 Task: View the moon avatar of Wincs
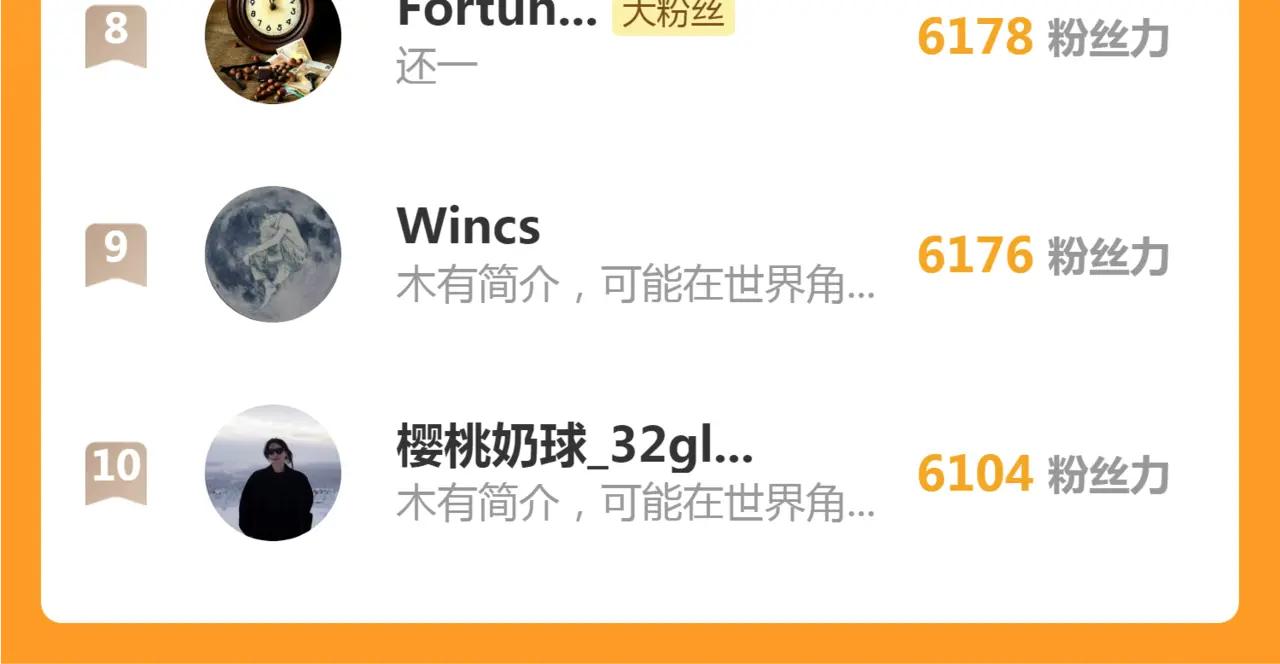[x=273, y=254]
